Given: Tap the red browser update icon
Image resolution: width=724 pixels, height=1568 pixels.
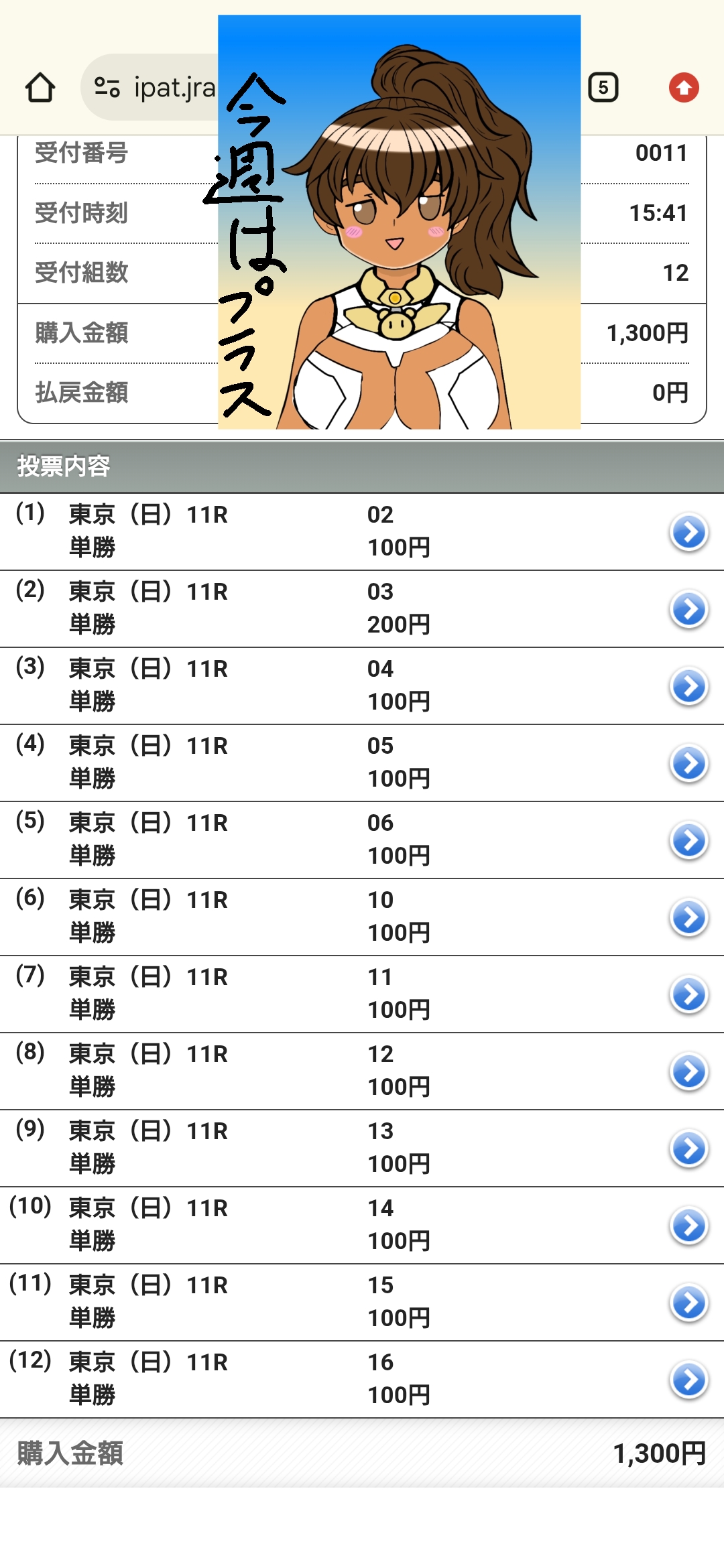Looking at the screenshot, I should click(683, 88).
